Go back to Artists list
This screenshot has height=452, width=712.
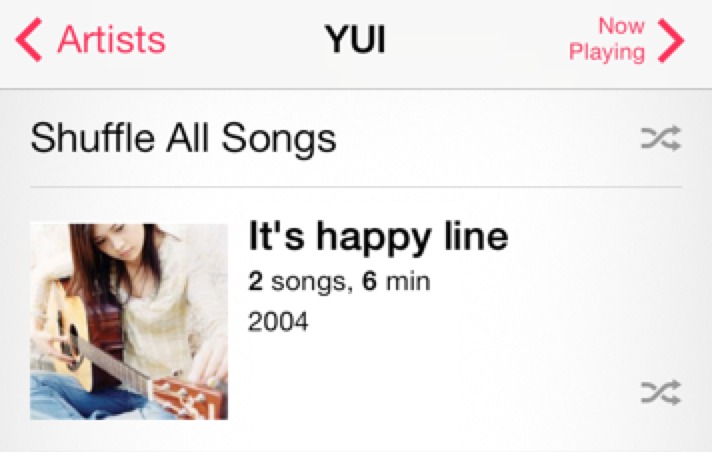[x=90, y=40]
